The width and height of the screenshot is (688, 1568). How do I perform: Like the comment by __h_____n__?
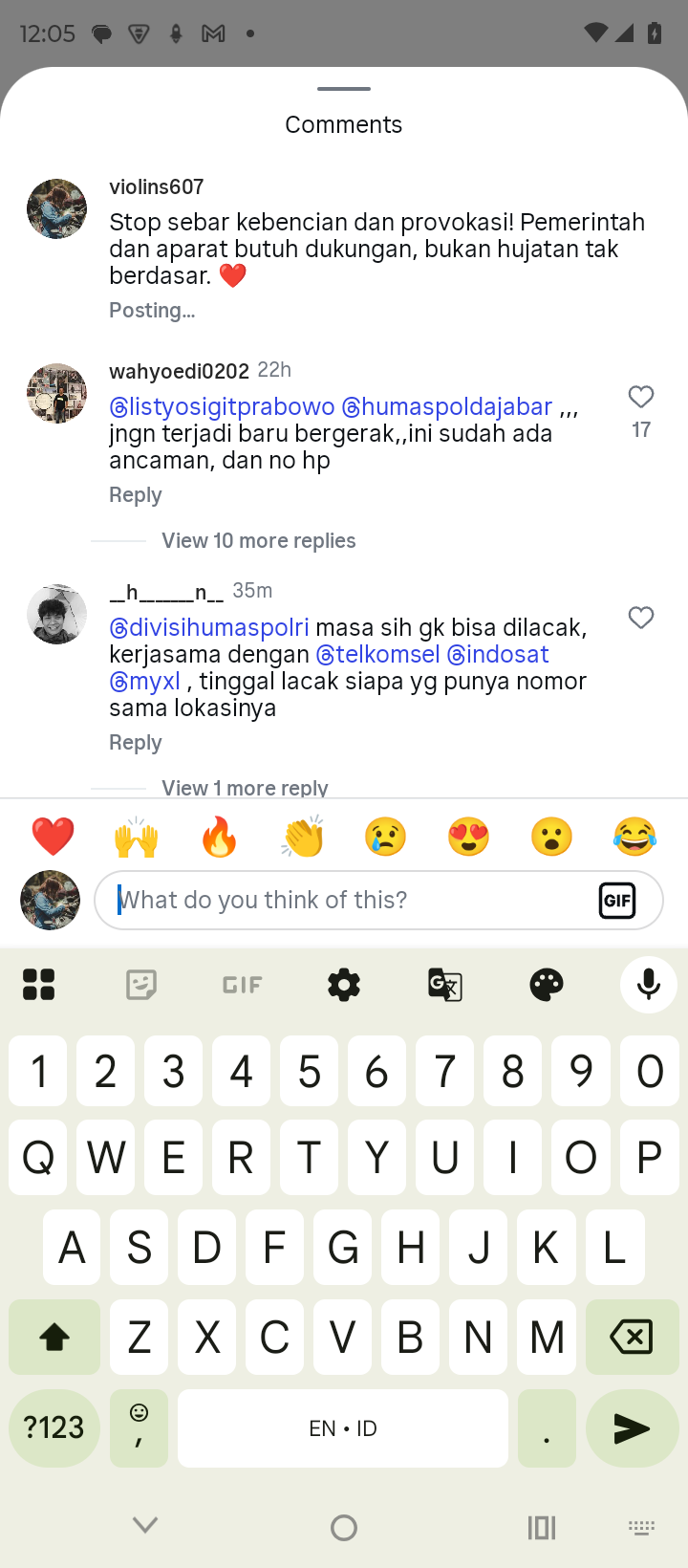[x=641, y=618]
